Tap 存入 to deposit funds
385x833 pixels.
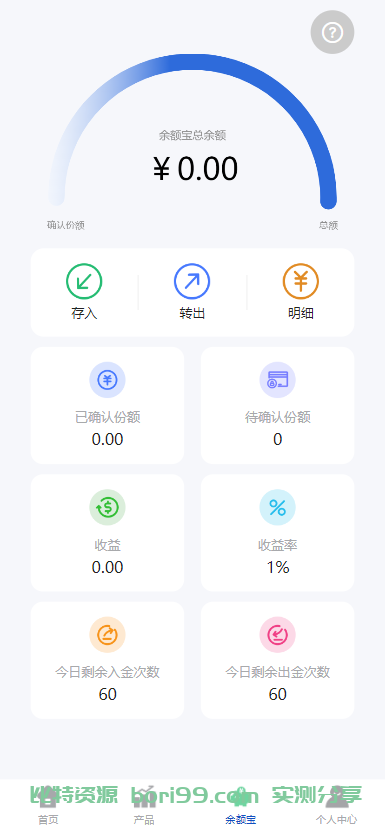click(84, 292)
